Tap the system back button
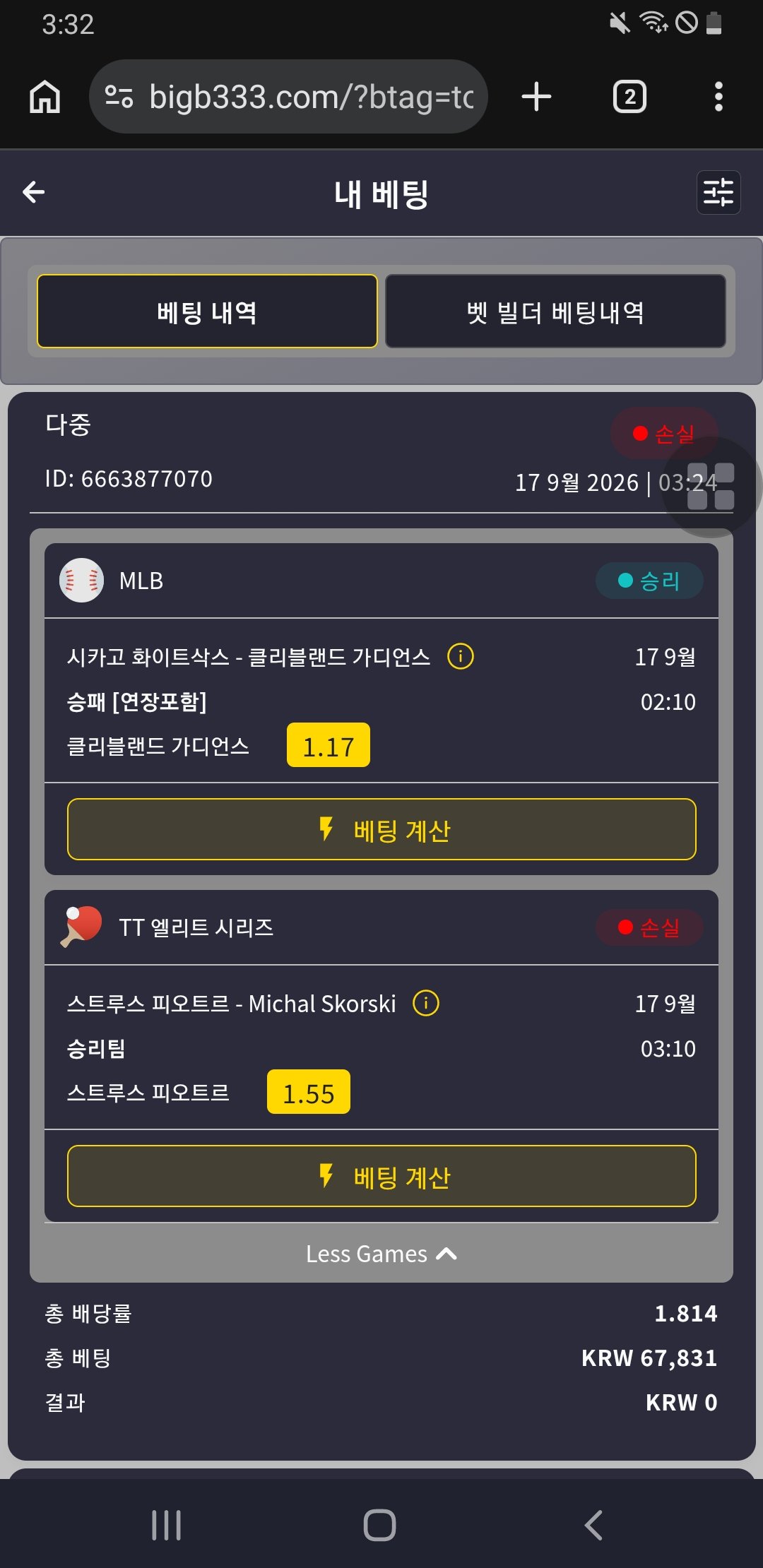Image resolution: width=763 pixels, height=1568 pixels. [593, 1525]
